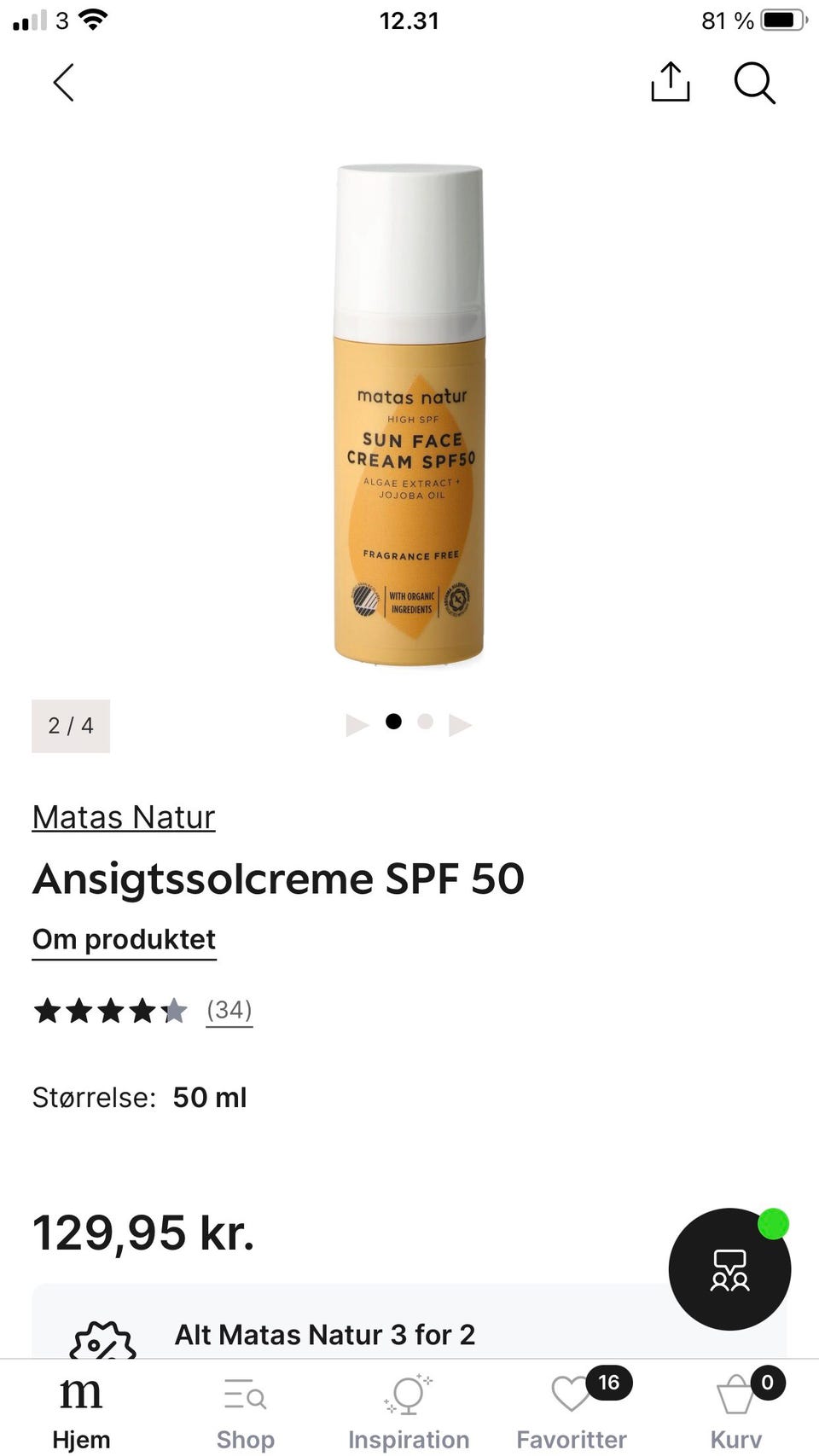Open the Kurv shopping basket
Viewport: 819px width, 1456px height.
point(736,1412)
